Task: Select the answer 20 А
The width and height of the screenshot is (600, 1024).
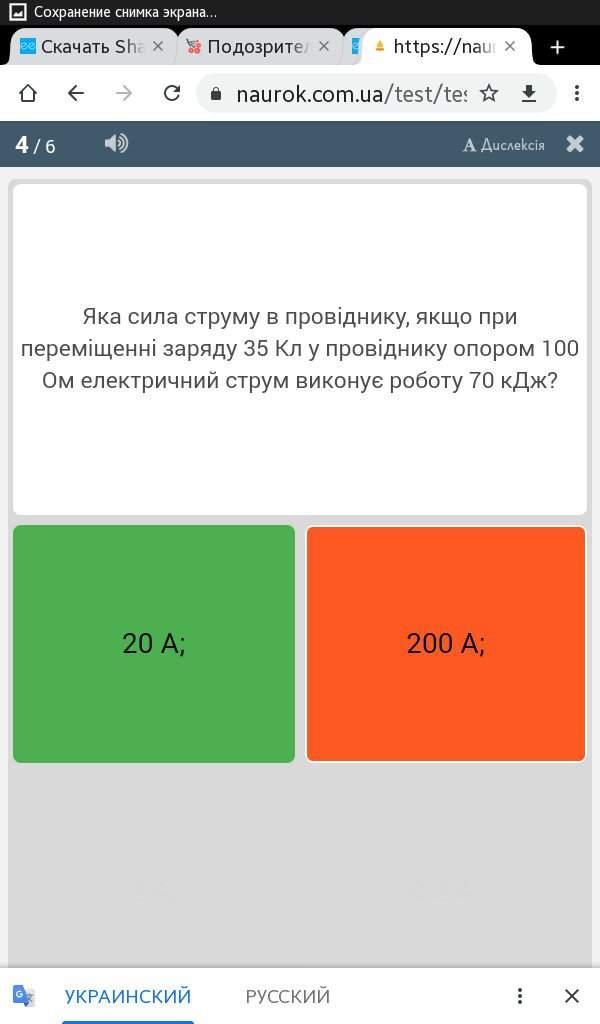Action: pos(153,643)
